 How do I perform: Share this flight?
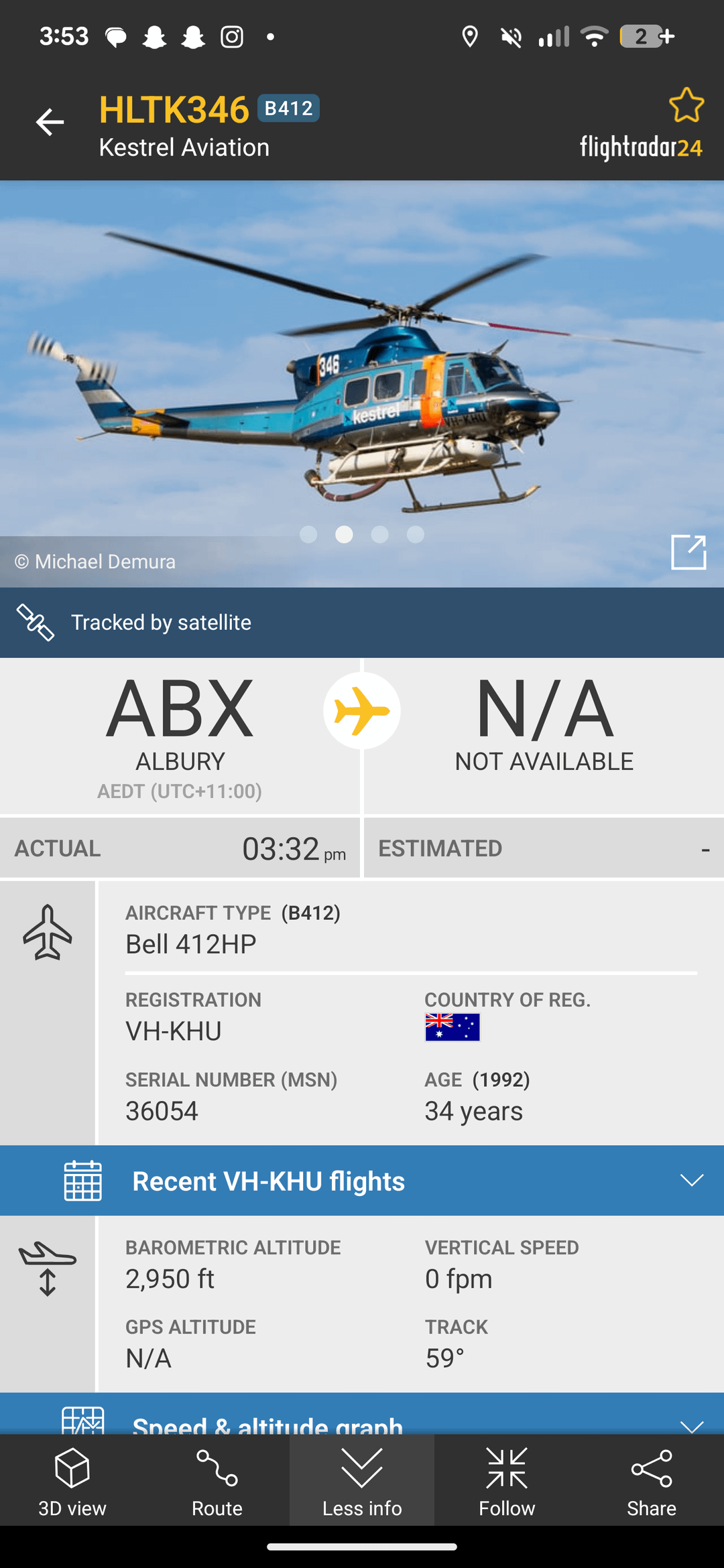[x=652, y=1481]
